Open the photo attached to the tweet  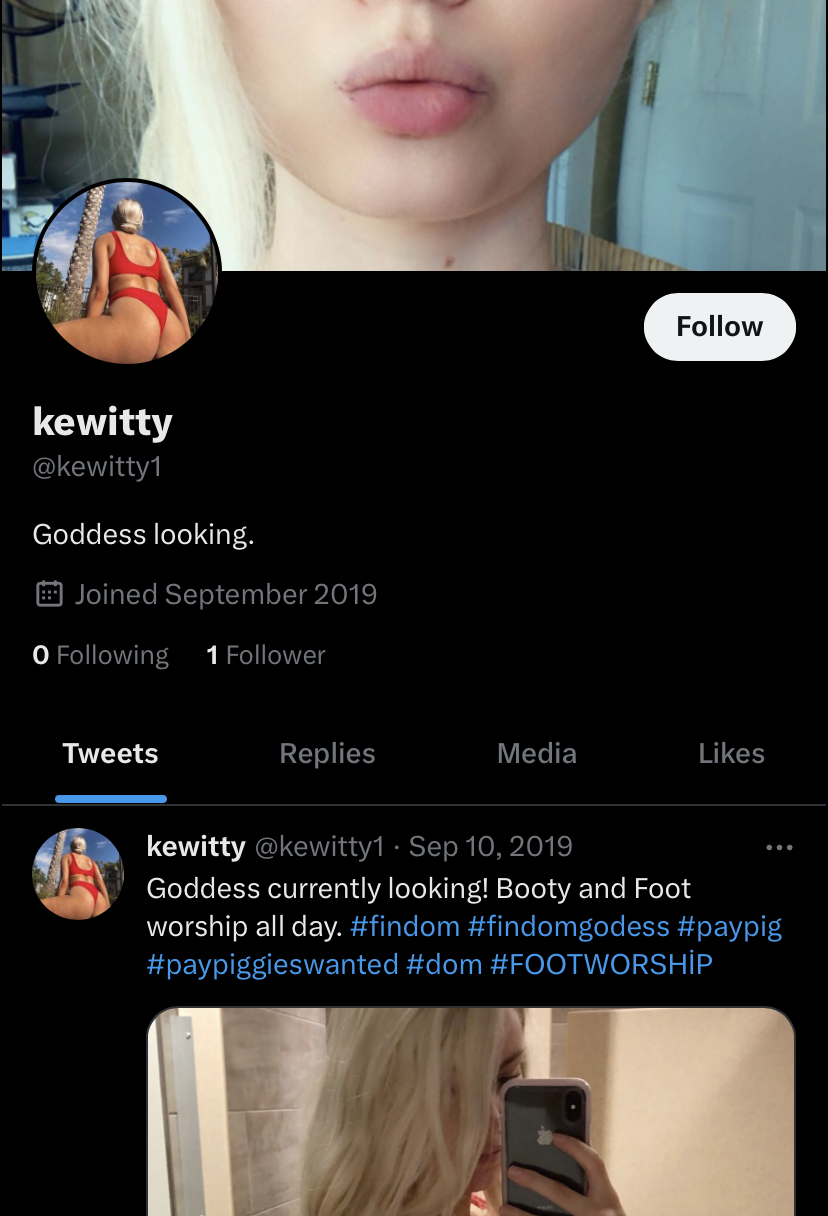[x=470, y=1110]
